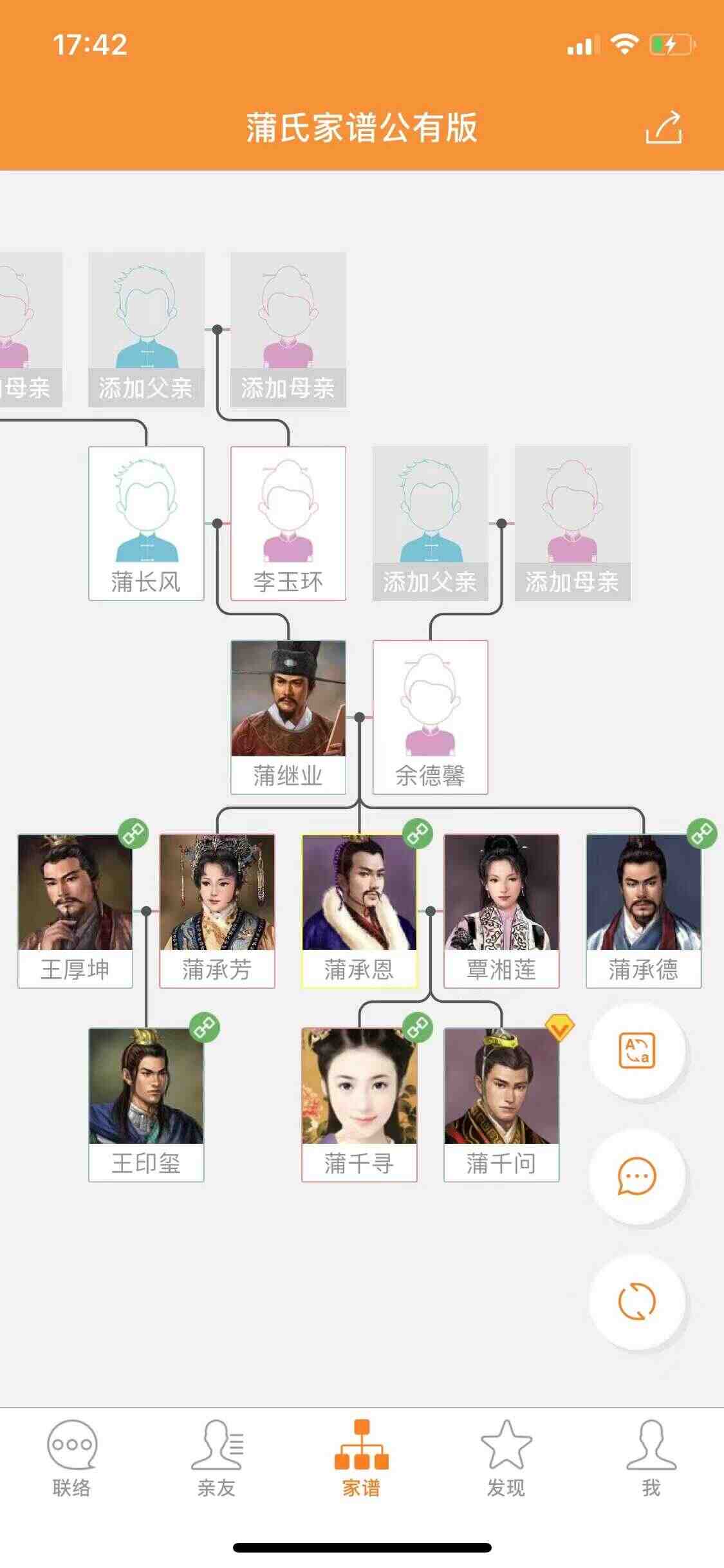Open 蒲千寻's card

click(x=359, y=1105)
